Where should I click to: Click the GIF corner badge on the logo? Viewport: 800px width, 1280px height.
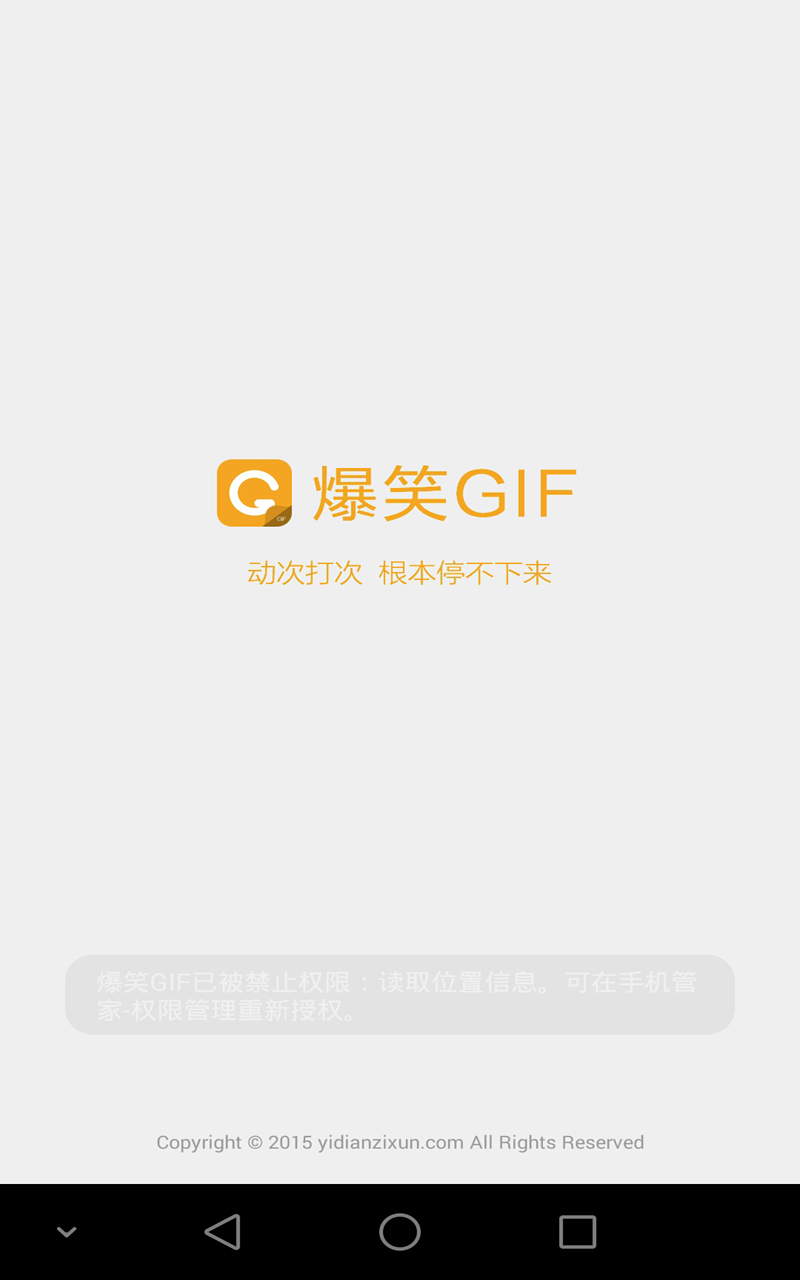coord(279,516)
